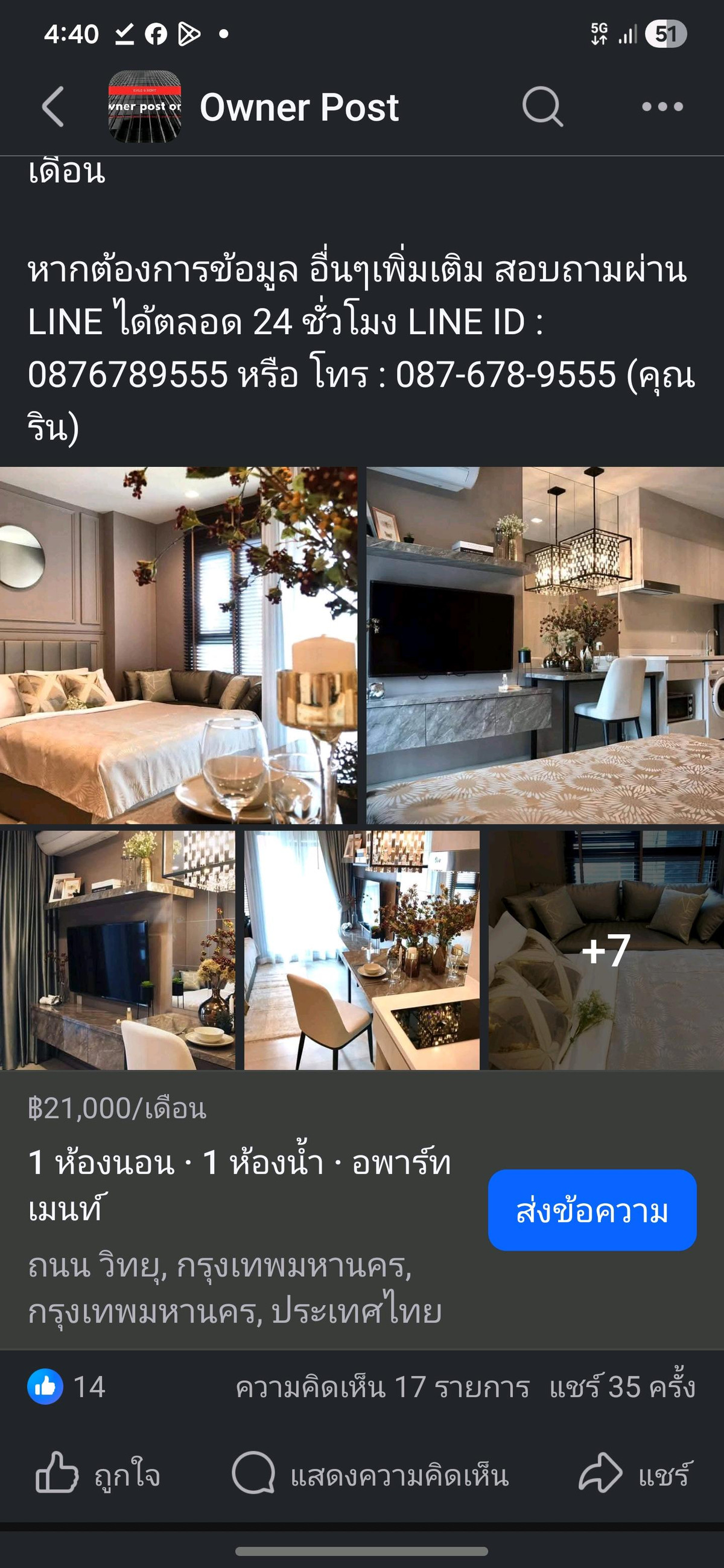Open the ความคิดเห็น 17 รายการ comments list
Viewport: 724px width, 1568px height.
(383, 1387)
